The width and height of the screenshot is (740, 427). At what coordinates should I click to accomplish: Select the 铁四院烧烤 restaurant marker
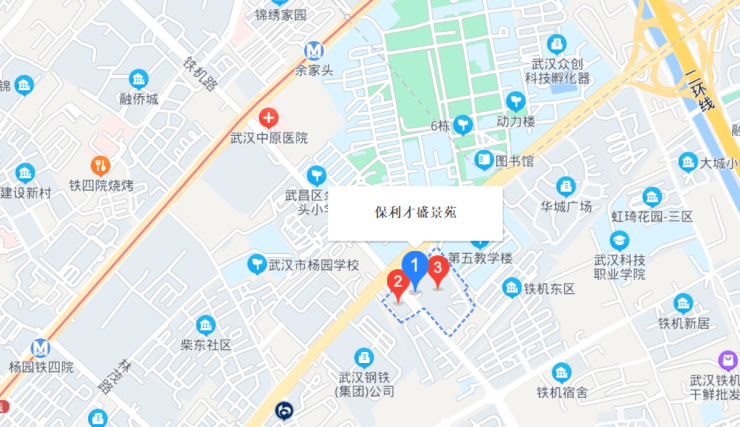point(100,165)
